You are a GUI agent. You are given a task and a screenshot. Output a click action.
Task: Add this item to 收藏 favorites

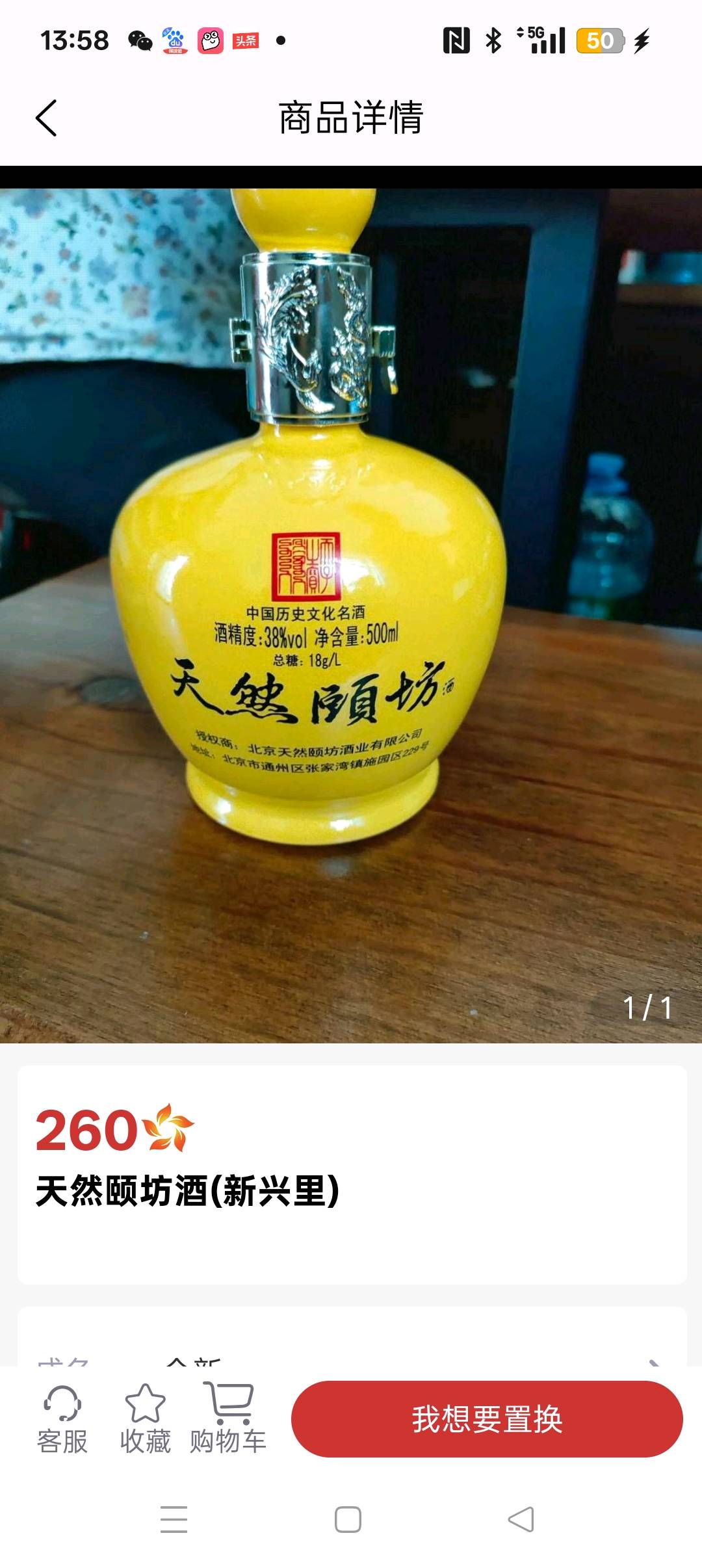click(145, 1418)
